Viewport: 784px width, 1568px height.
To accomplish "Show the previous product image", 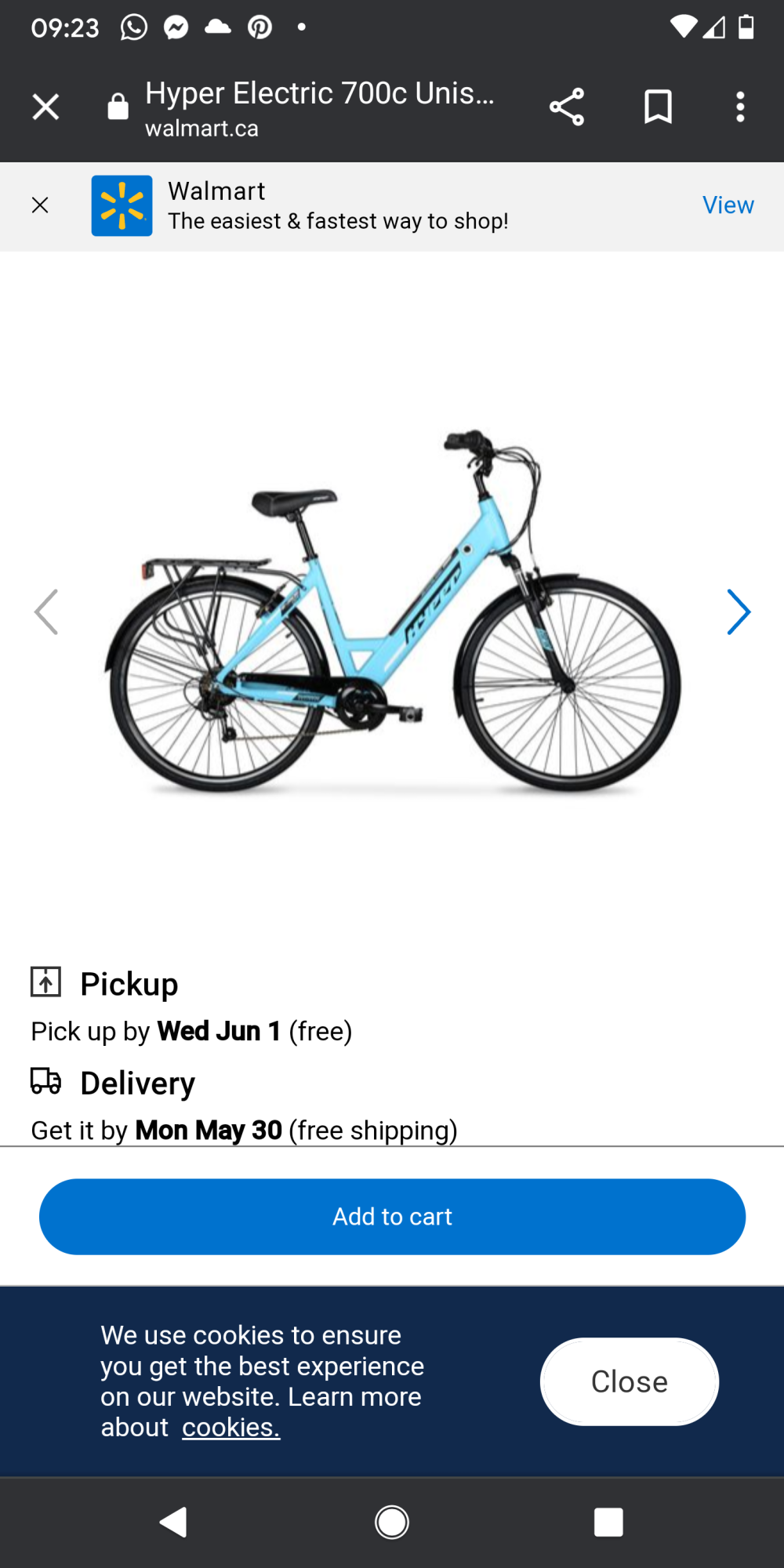I will pyautogui.click(x=46, y=612).
